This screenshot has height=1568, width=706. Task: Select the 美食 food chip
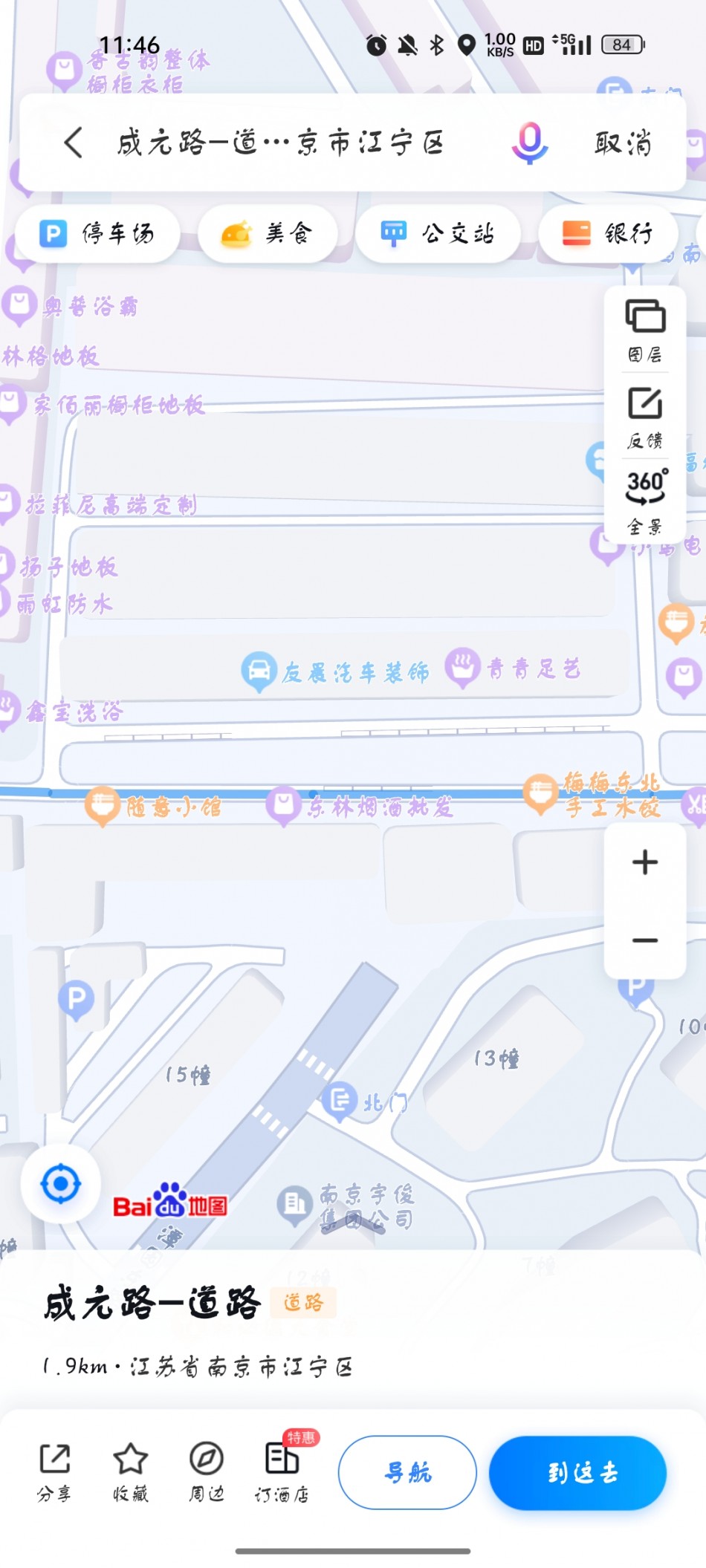[268, 234]
